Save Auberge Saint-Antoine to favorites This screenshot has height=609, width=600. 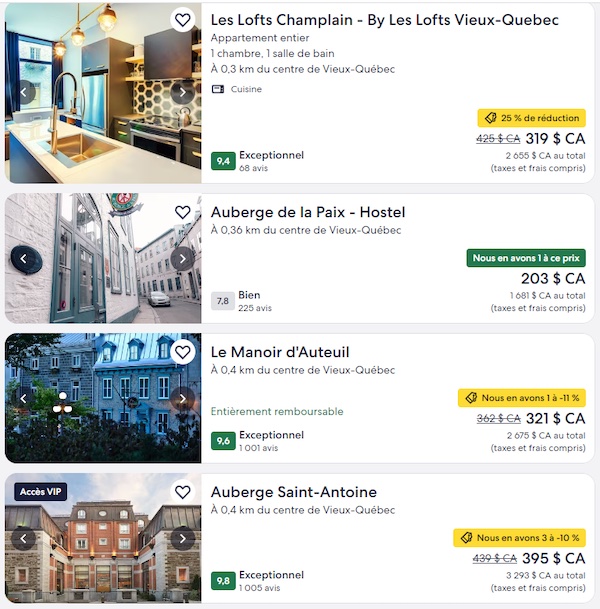182,492
